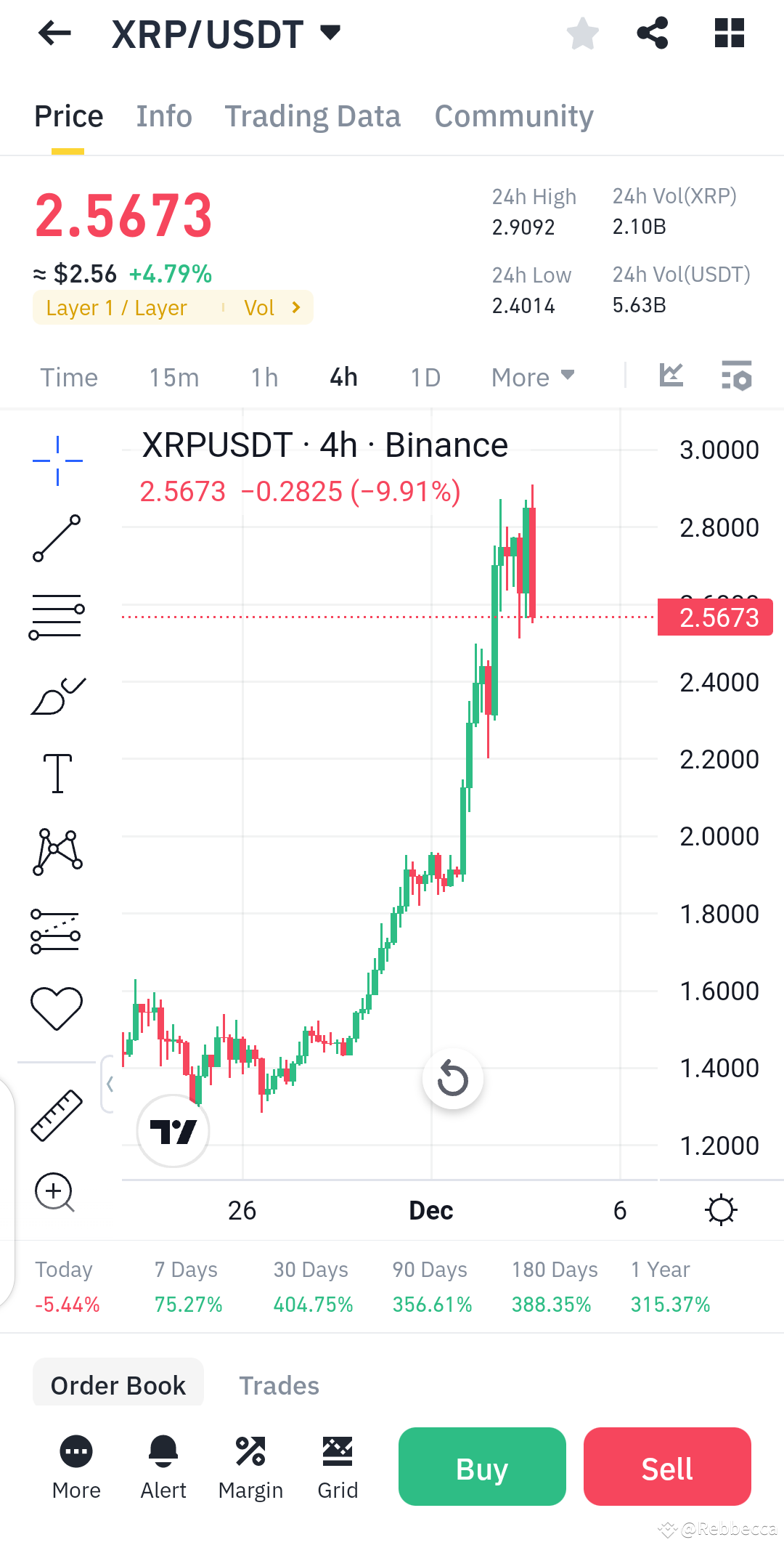Toggle chart theme with the sun icon
Image resolution: width=784 pixels, height=1545 pixels.
coord(721,1209)
